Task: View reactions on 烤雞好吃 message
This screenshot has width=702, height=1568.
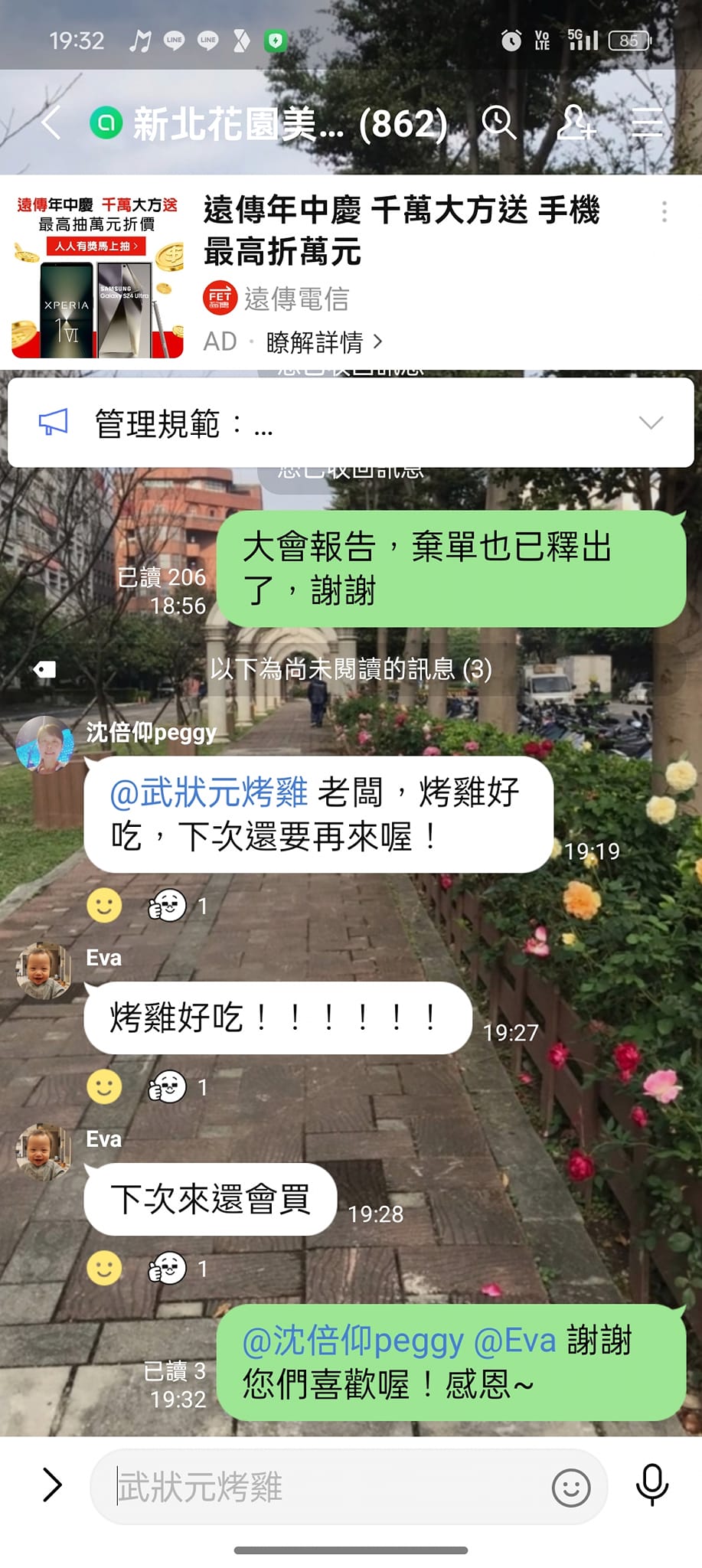Action: click(177, 1087)
